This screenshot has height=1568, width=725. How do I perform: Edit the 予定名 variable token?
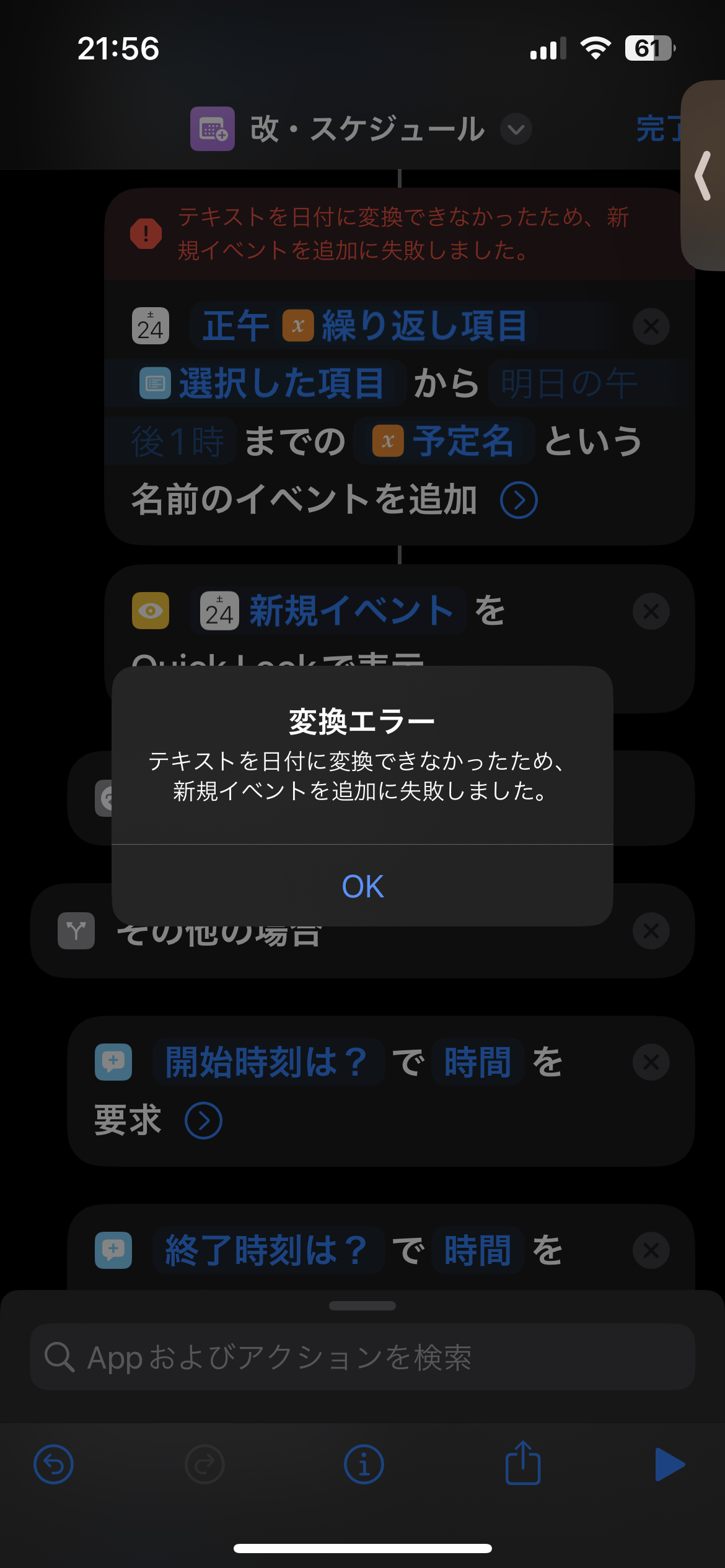point(444,442)
